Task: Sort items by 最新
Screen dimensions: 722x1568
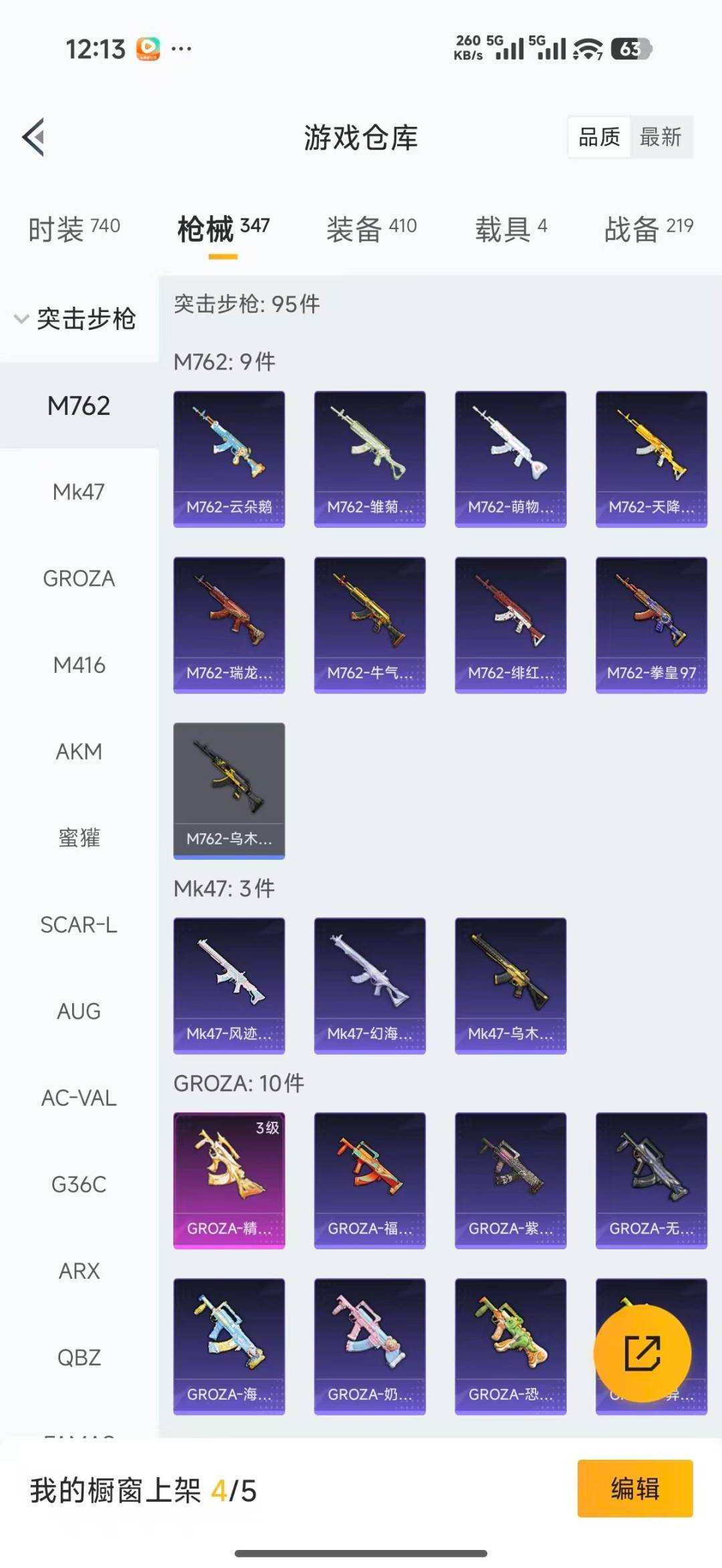Action: point(660,138)
